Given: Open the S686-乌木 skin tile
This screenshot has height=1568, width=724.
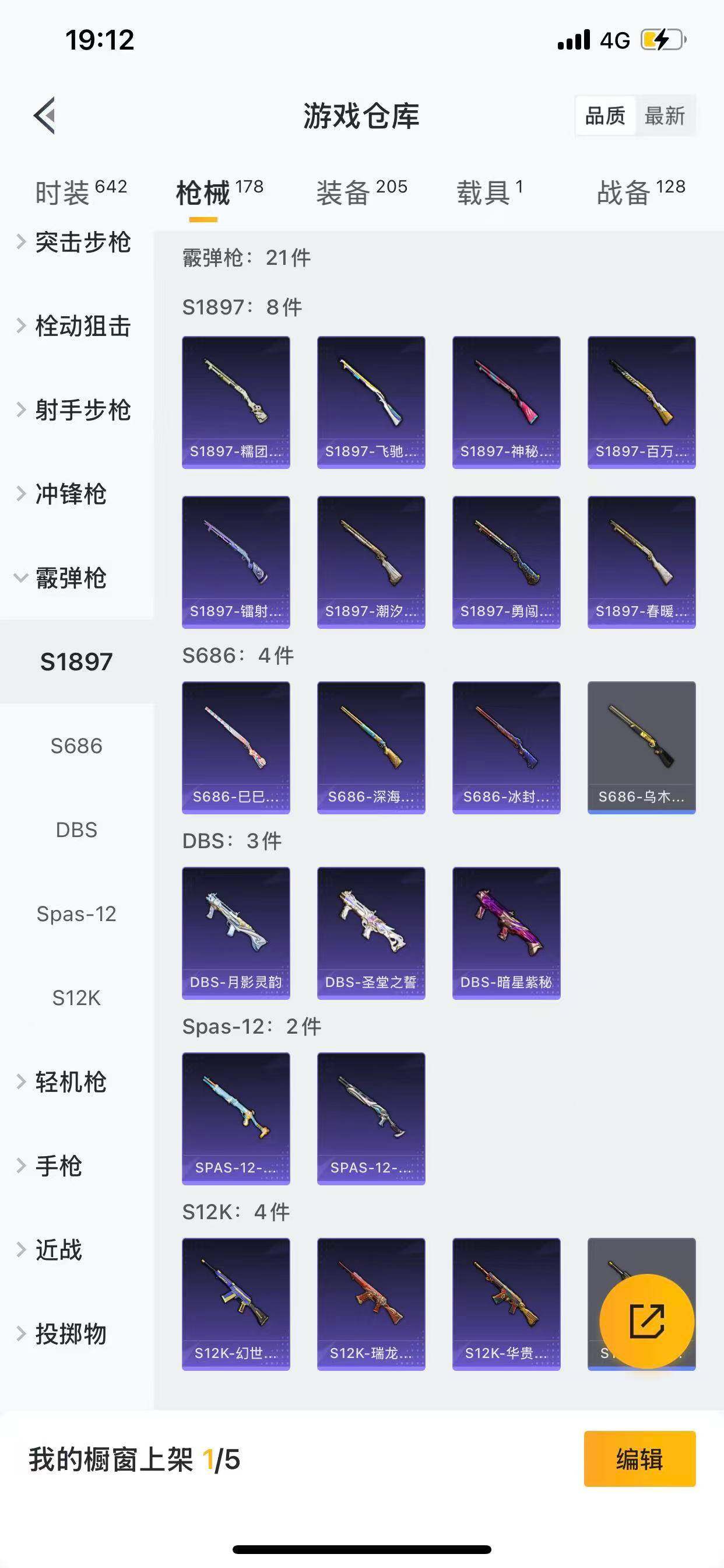Looking at the screenshot, I should coord(641,747).
